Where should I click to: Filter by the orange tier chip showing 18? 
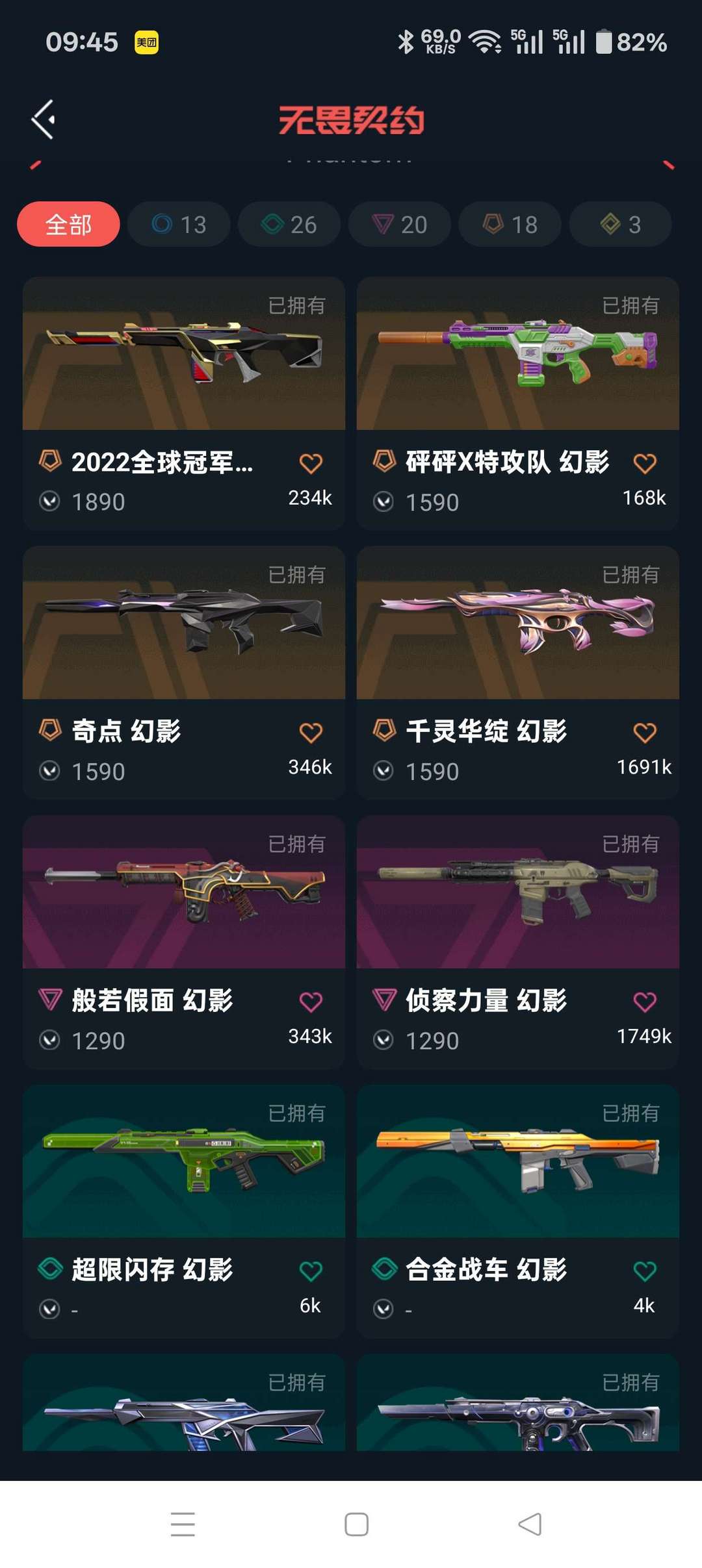click(510, 225)
